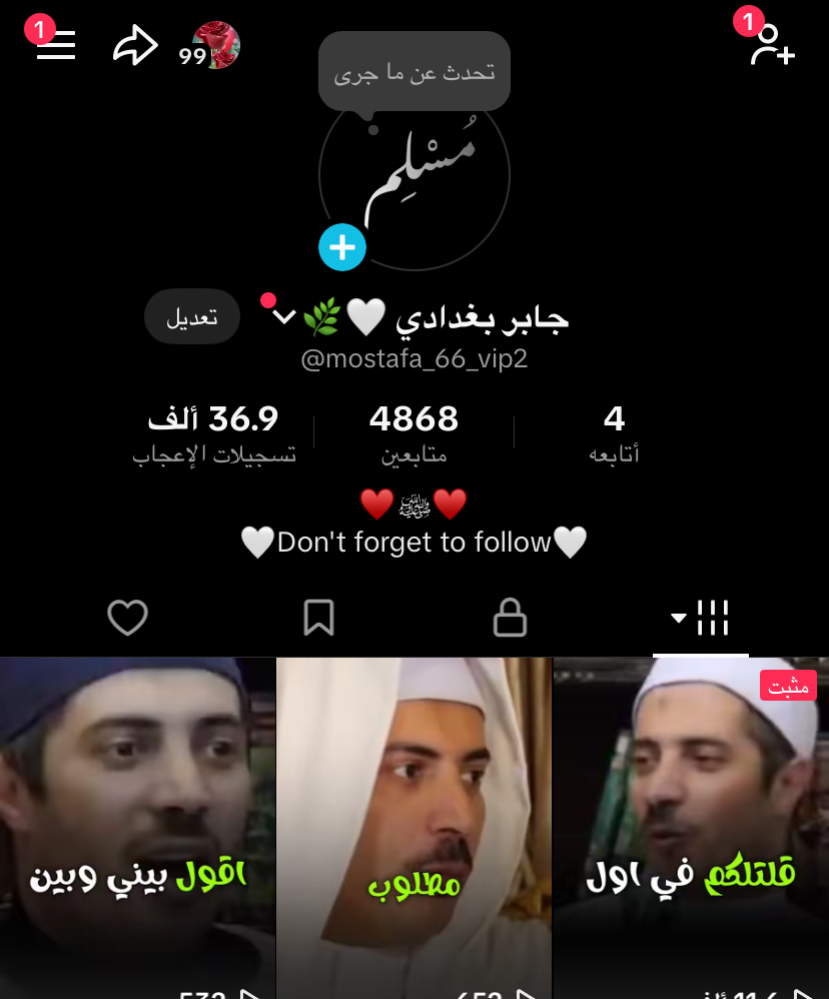
Task: Switch to the liked videos heart tab
Action: click(128, 618)
